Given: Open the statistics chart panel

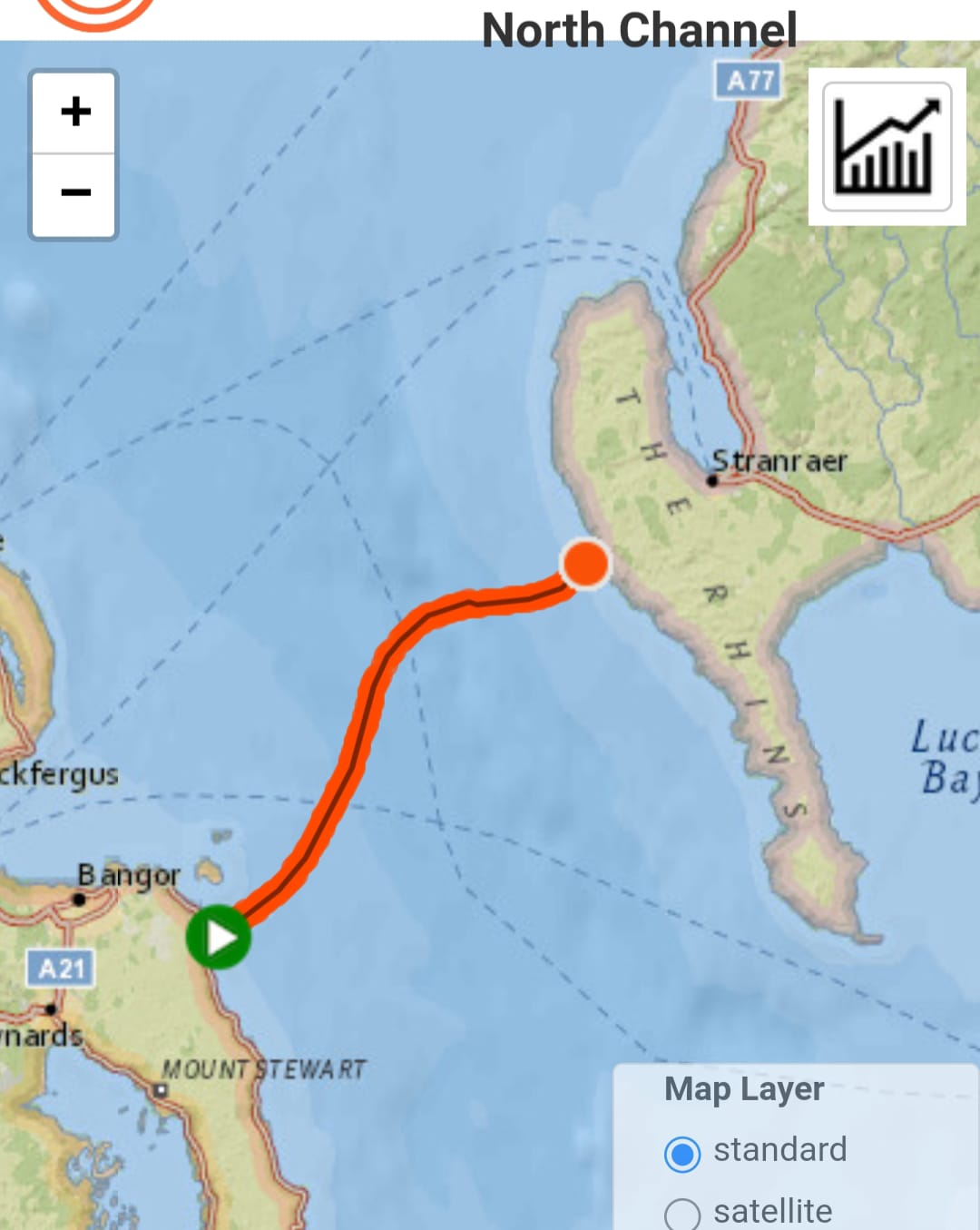Looking at the screenshot, I should coord(887,147).
